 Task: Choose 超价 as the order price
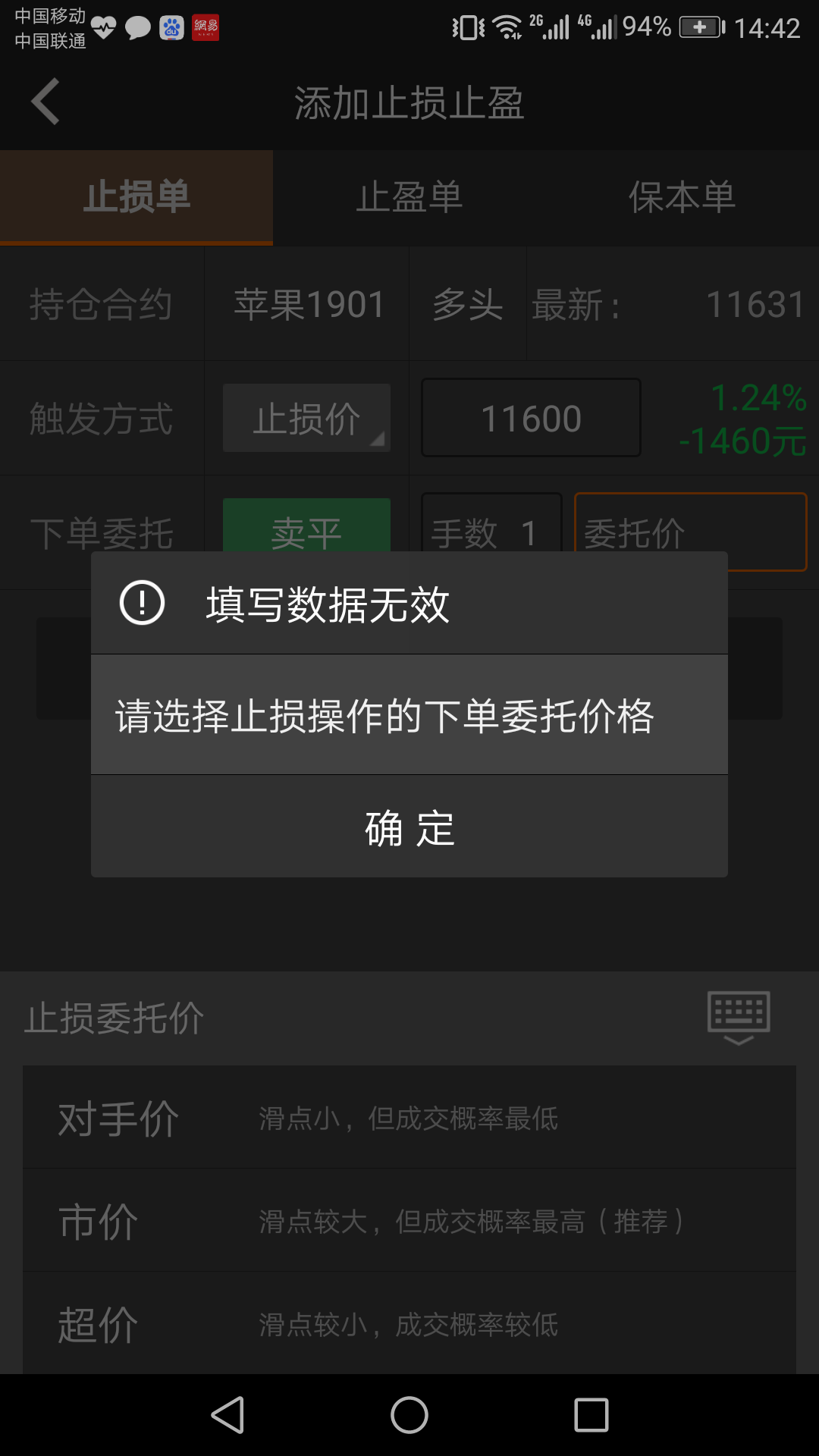click(x=409, y=1323)
